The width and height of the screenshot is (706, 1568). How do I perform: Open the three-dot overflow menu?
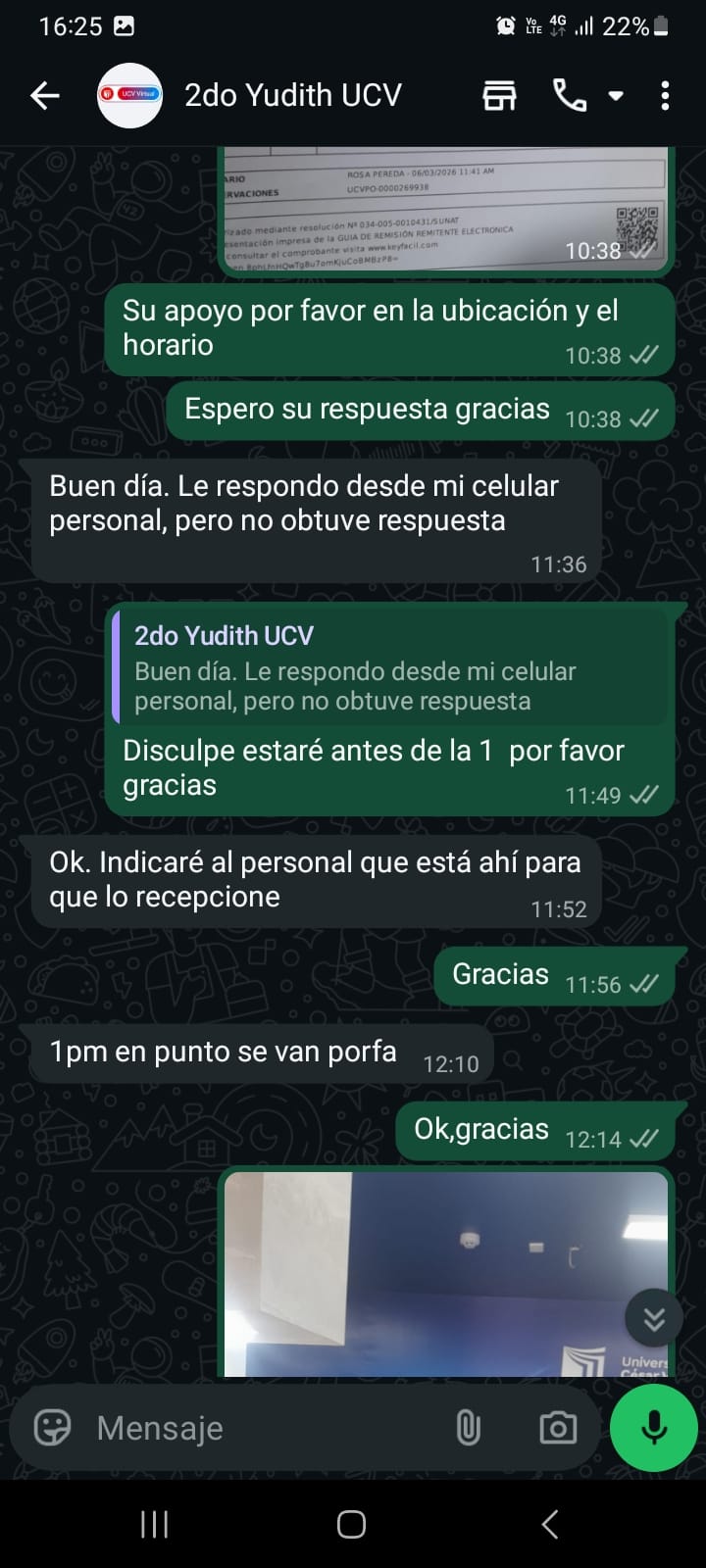[x=665, y=95]
